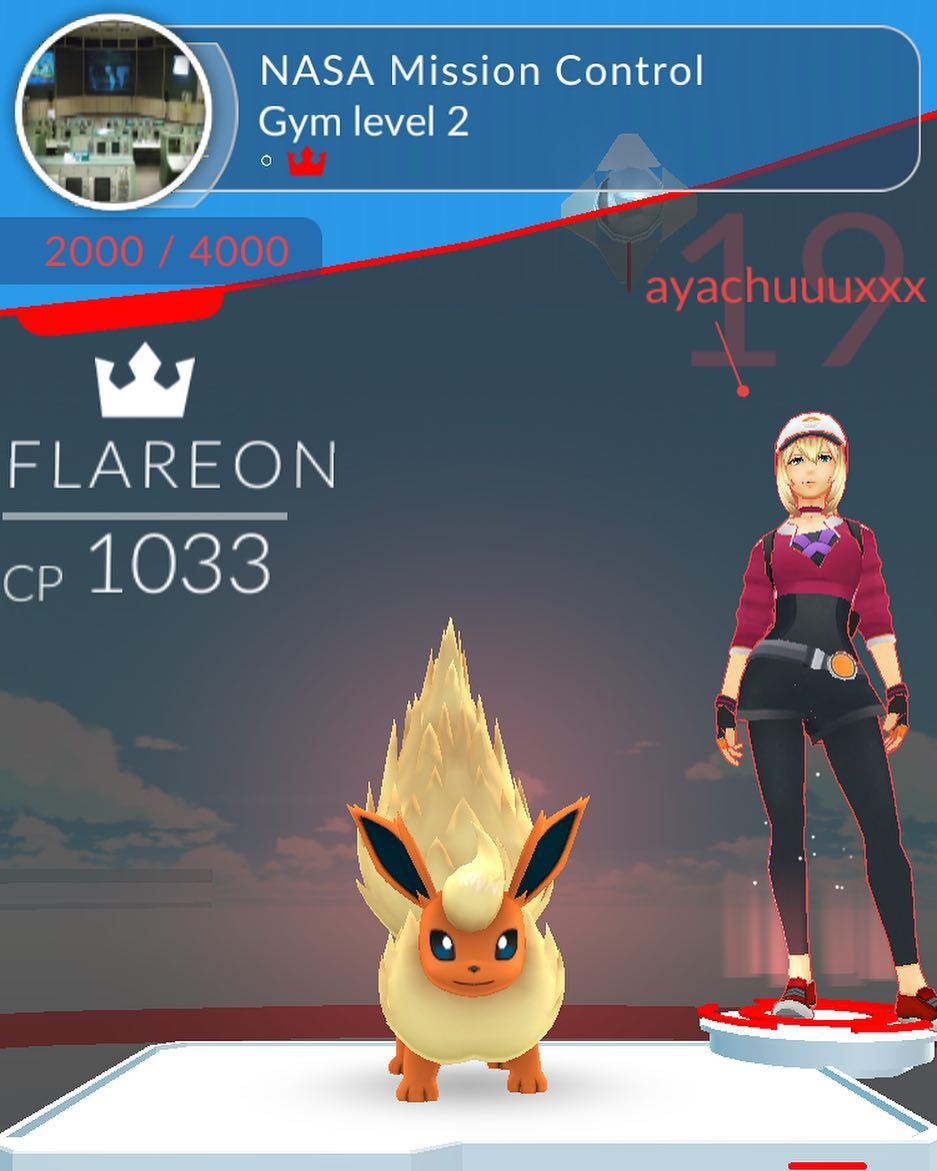
Task: Tap the red crown page indicator
Action: coord(306,161)
